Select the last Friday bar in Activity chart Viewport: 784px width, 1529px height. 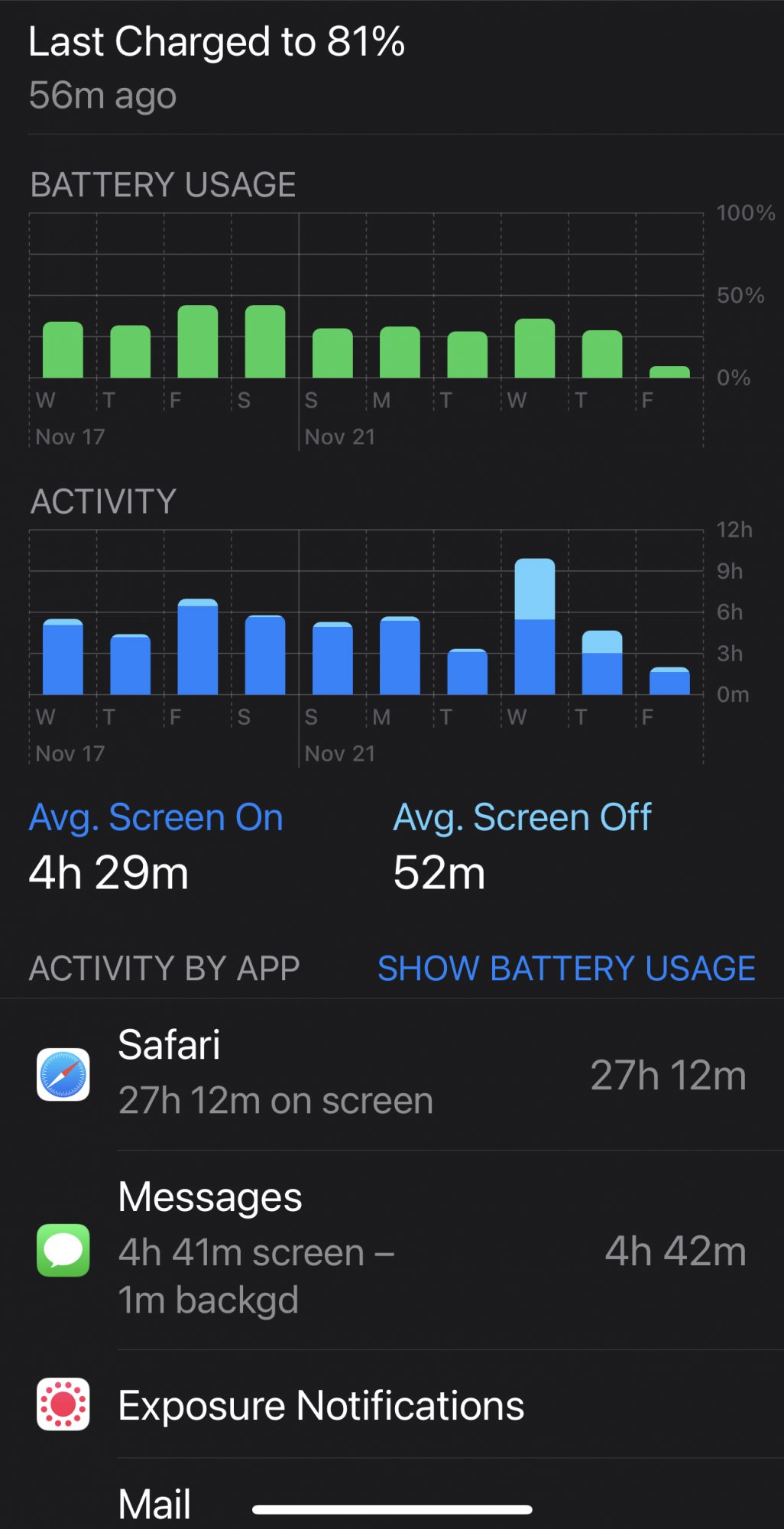[669, 680]
